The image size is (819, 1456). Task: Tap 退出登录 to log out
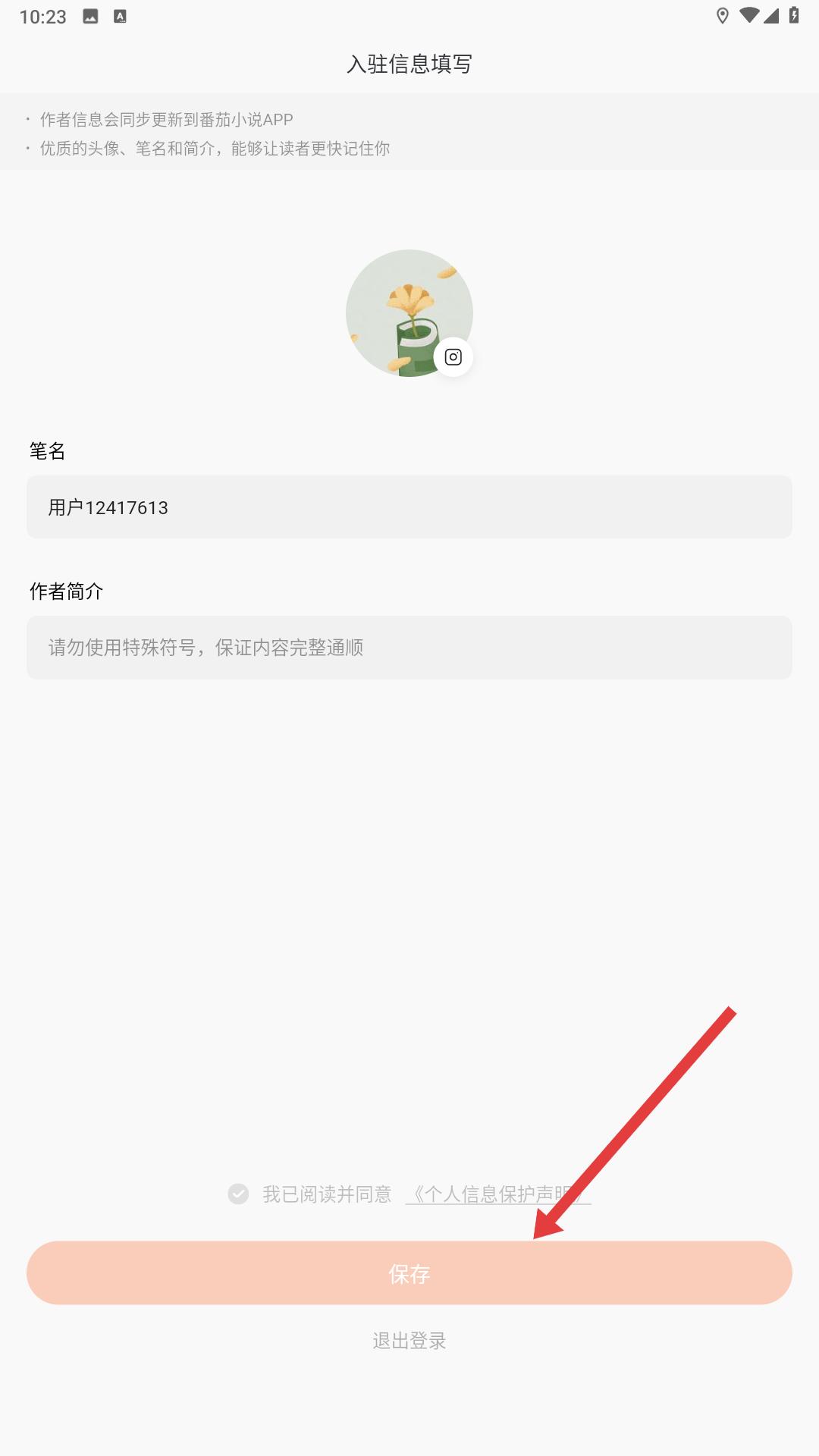pos(409,1341)
